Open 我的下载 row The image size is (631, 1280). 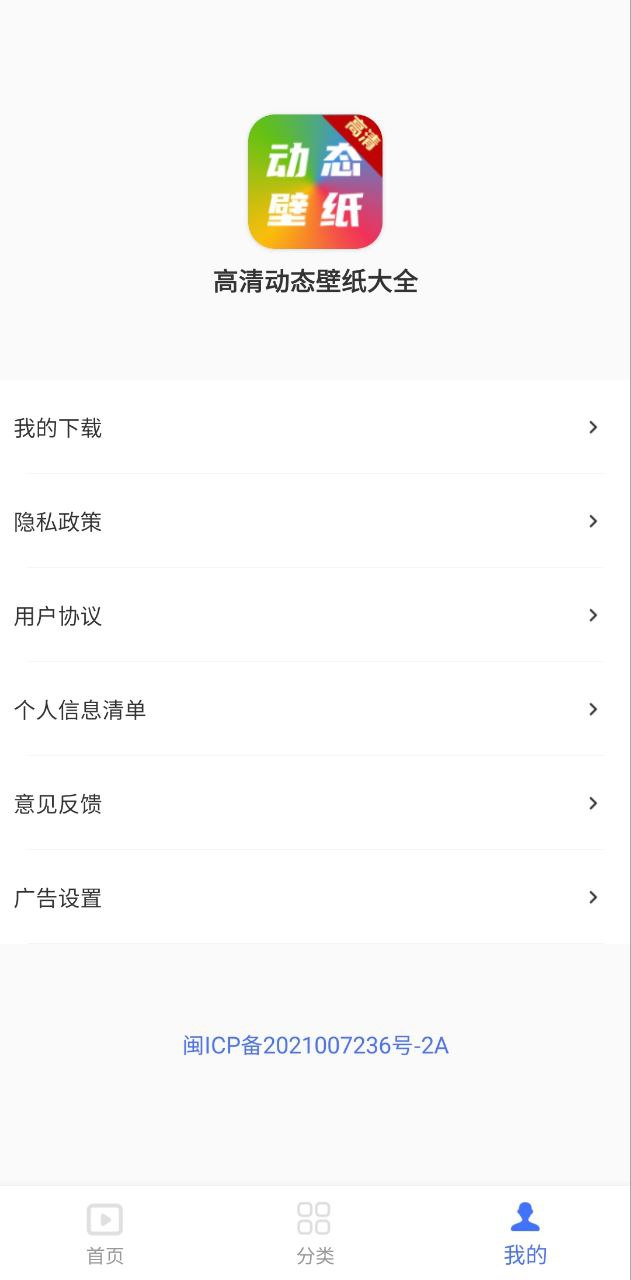[315, 428]
